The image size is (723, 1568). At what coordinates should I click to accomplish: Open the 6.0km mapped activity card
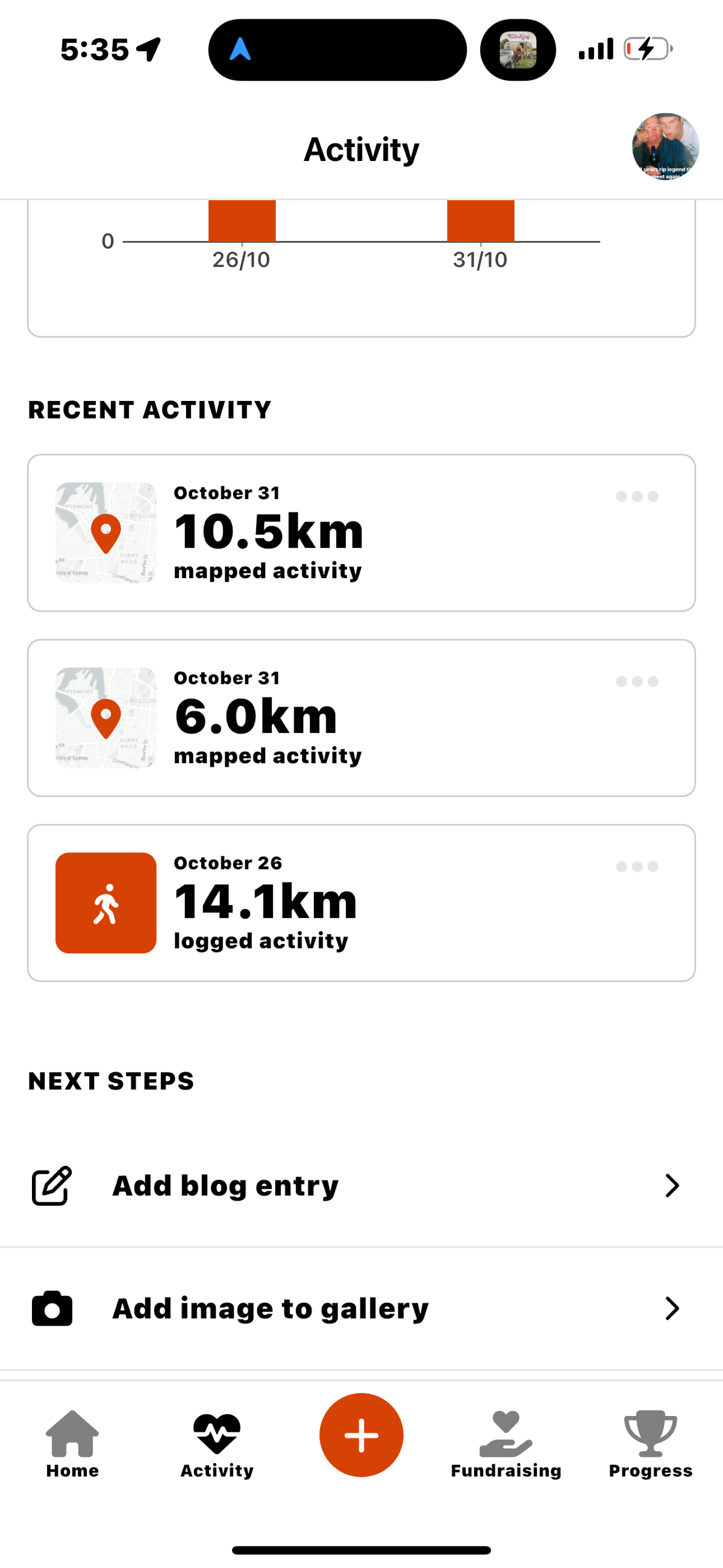(x=360, y=717)
